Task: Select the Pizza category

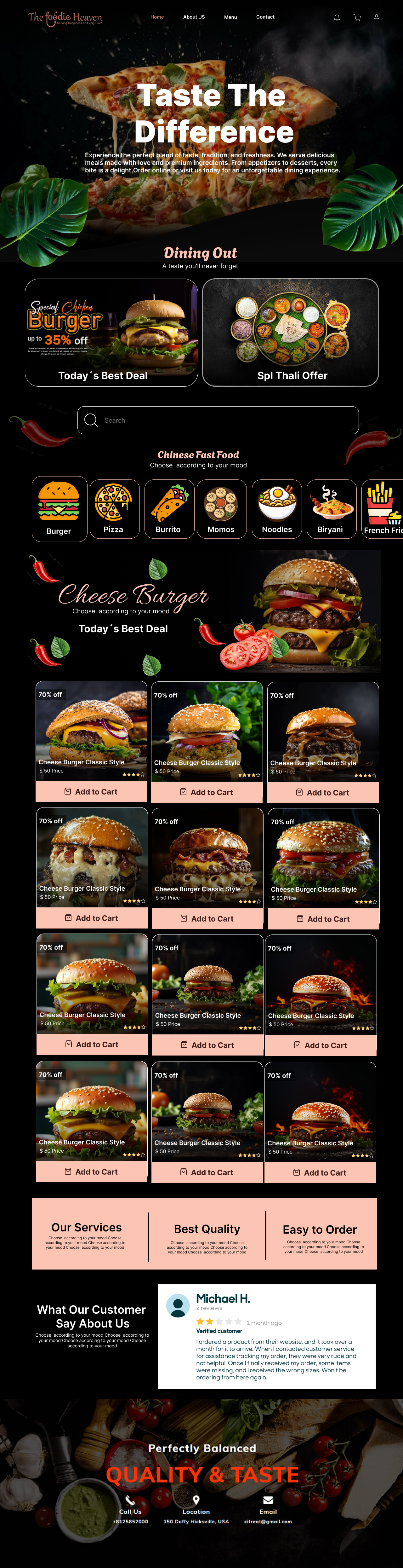Action: pyautogui.click(x=114, y=509)
